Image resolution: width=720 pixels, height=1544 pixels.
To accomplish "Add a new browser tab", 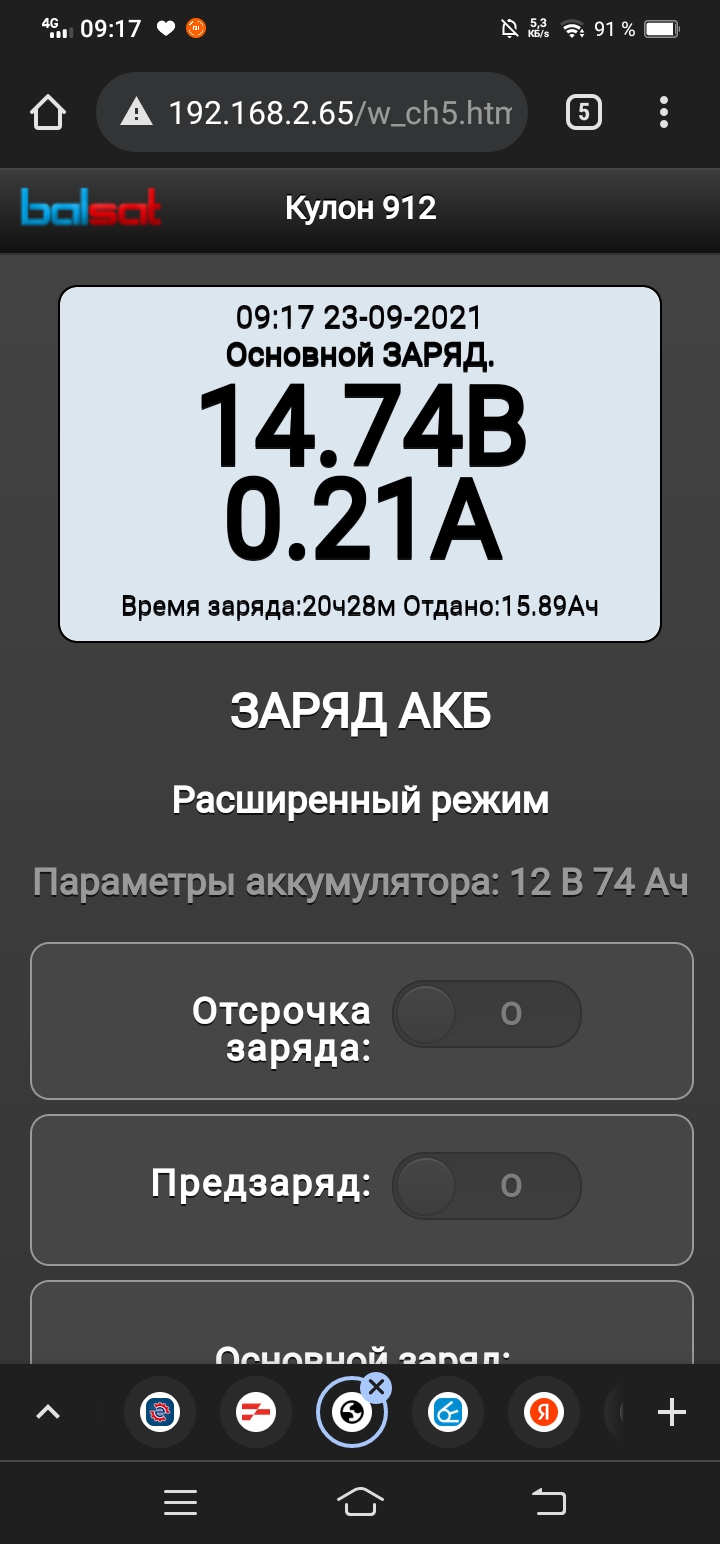I will point(671,1412).
